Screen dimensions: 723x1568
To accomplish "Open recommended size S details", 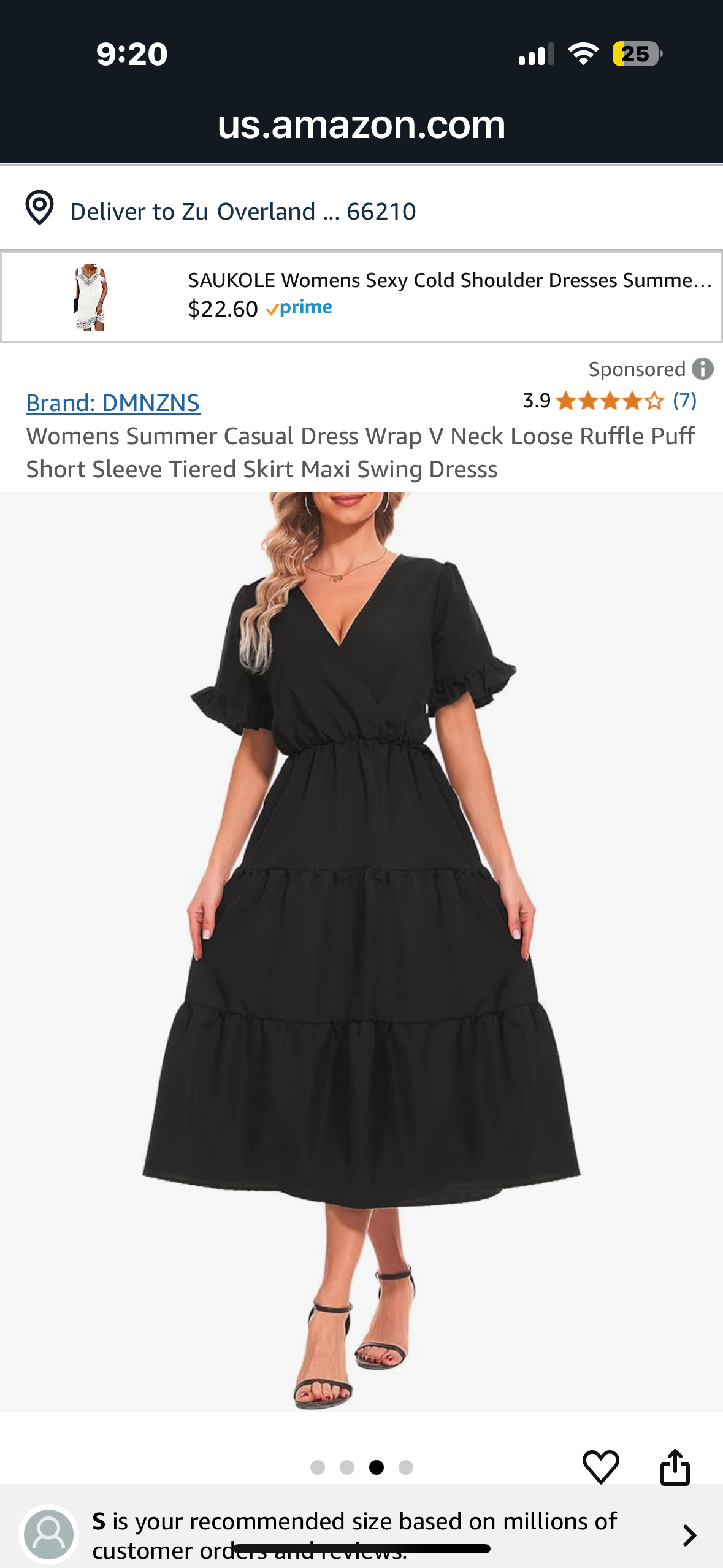I will coord(689,1535).
